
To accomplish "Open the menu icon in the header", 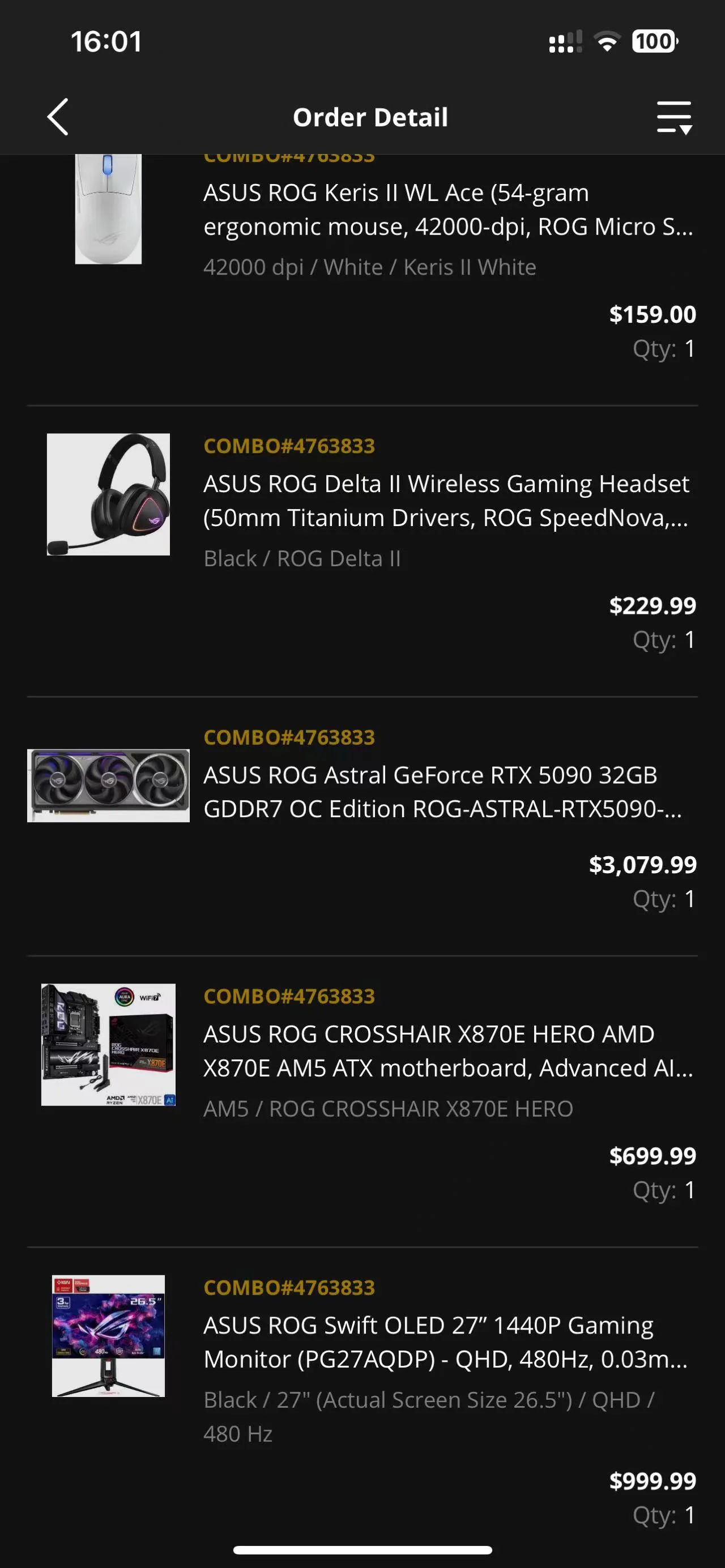I will tap(674, 117).
